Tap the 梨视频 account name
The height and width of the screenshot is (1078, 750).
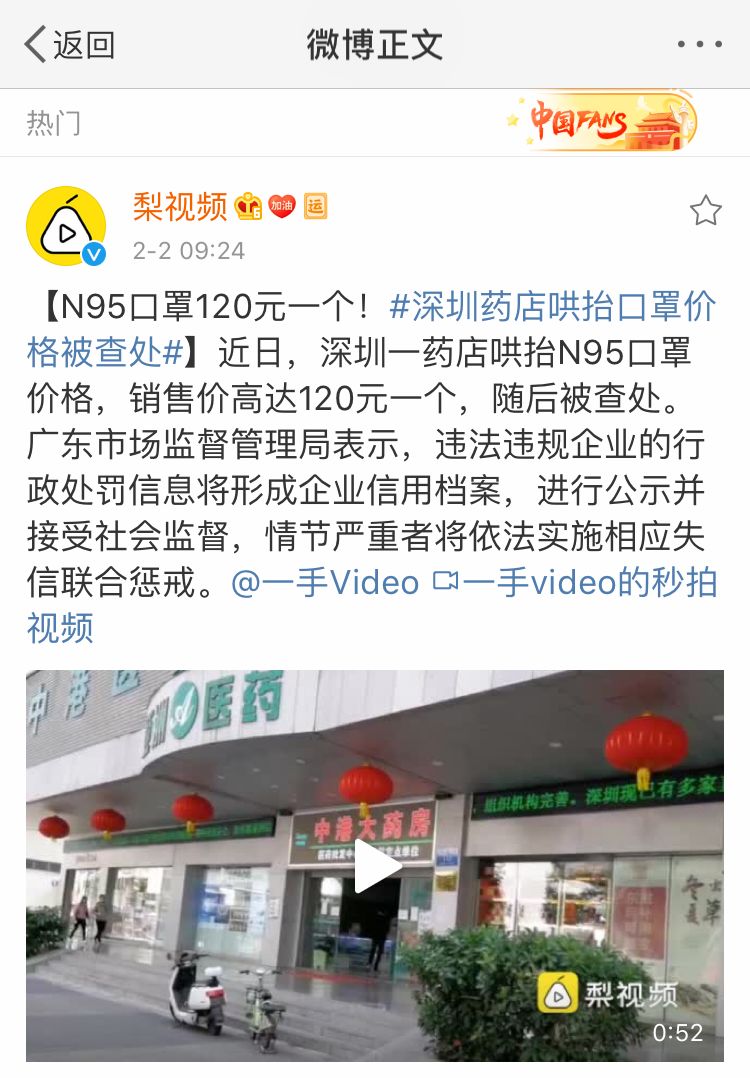(x=181, y=207)
